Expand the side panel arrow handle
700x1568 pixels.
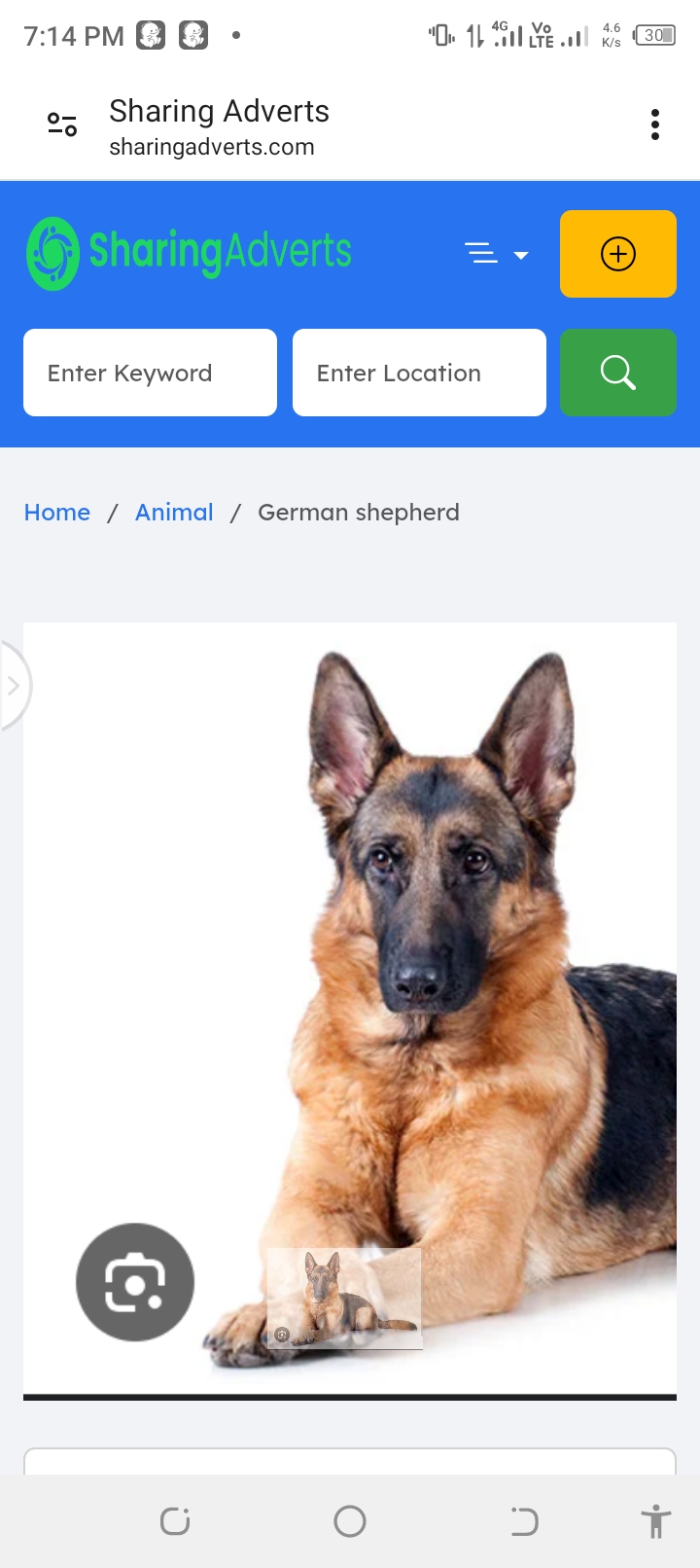pos(14,686)
